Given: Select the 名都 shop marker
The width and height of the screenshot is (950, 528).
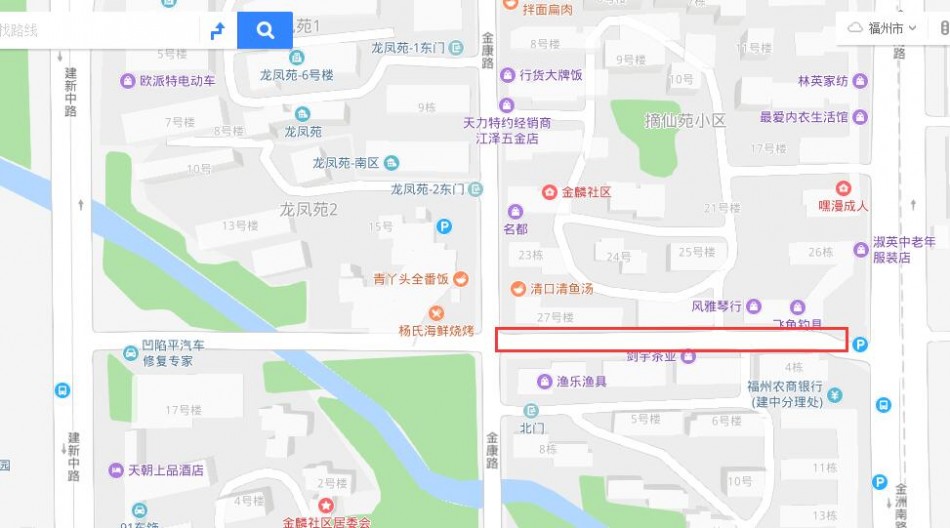Looking at the screenshot, I should pyautogui.click(x=515, y=212).
